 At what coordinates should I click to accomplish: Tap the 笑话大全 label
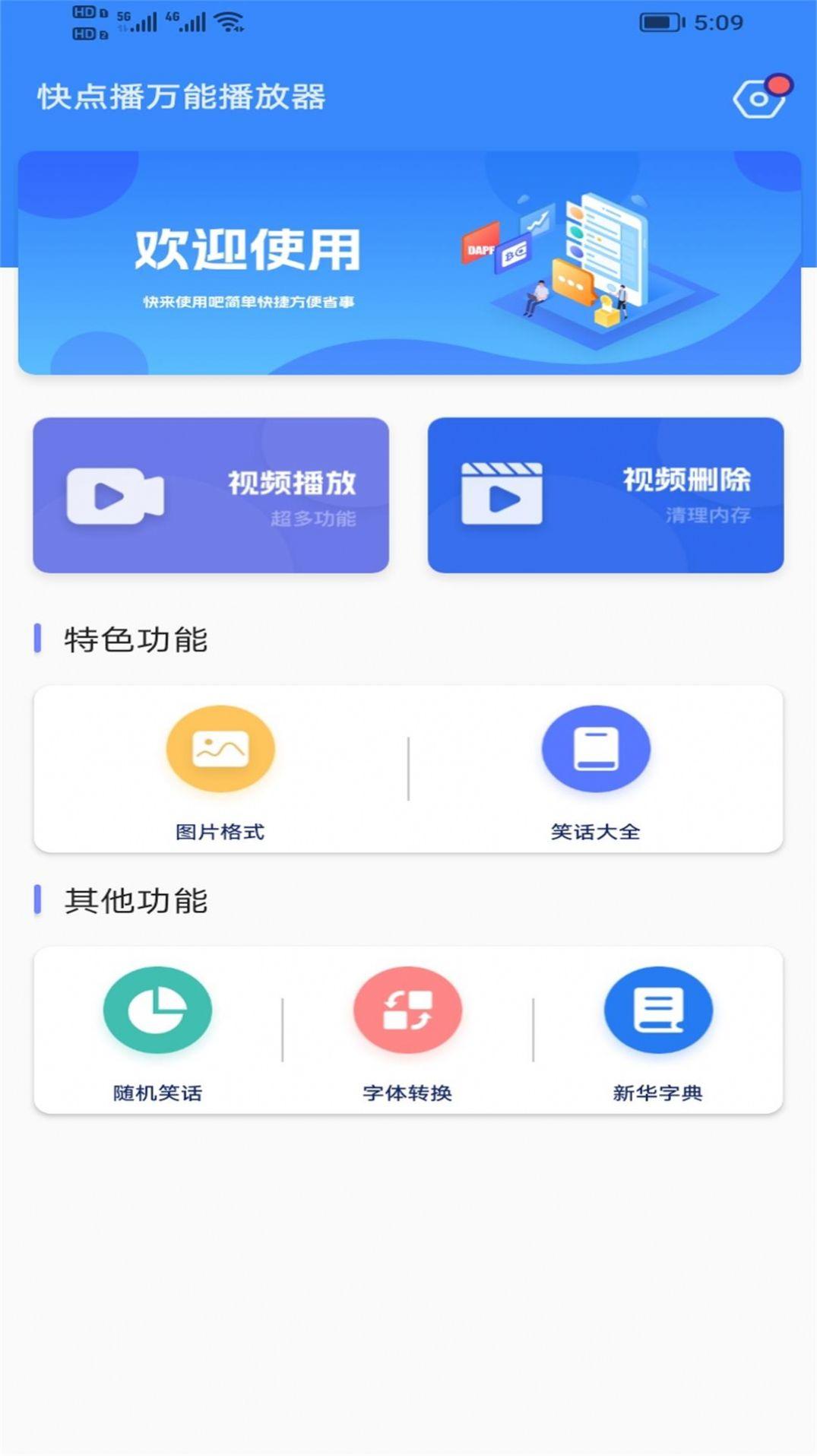click(596, 833)
